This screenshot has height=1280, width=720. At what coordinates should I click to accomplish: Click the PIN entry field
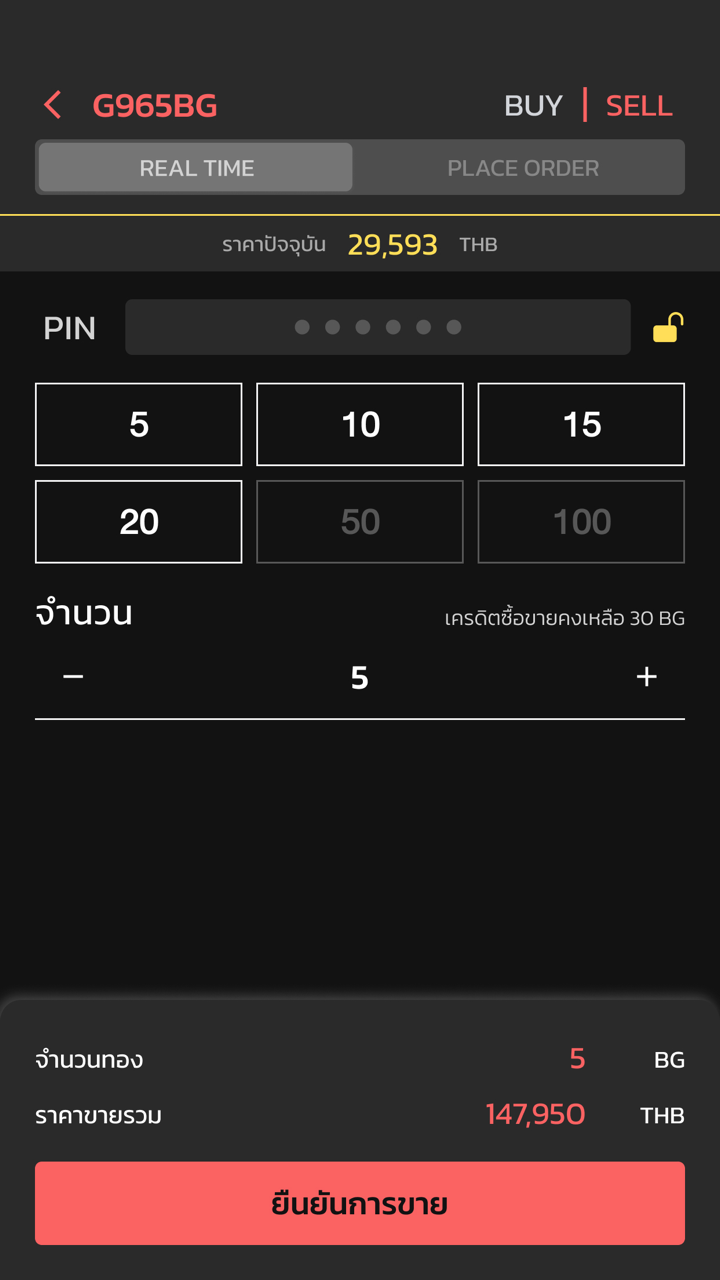[377, 327]
